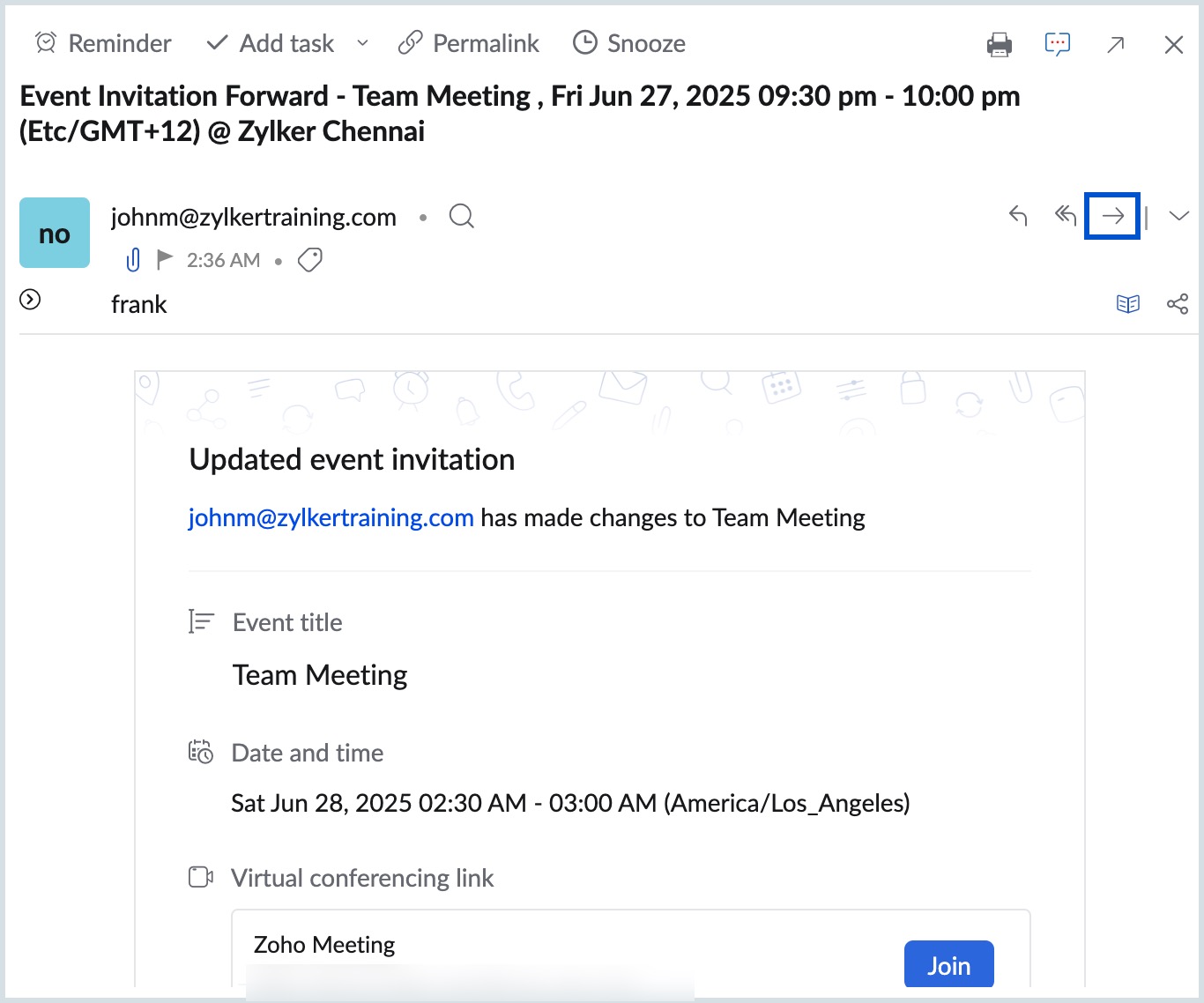Screen dimensions: 1204x1003
Task: Add task from this email
Action: [271, 43]
